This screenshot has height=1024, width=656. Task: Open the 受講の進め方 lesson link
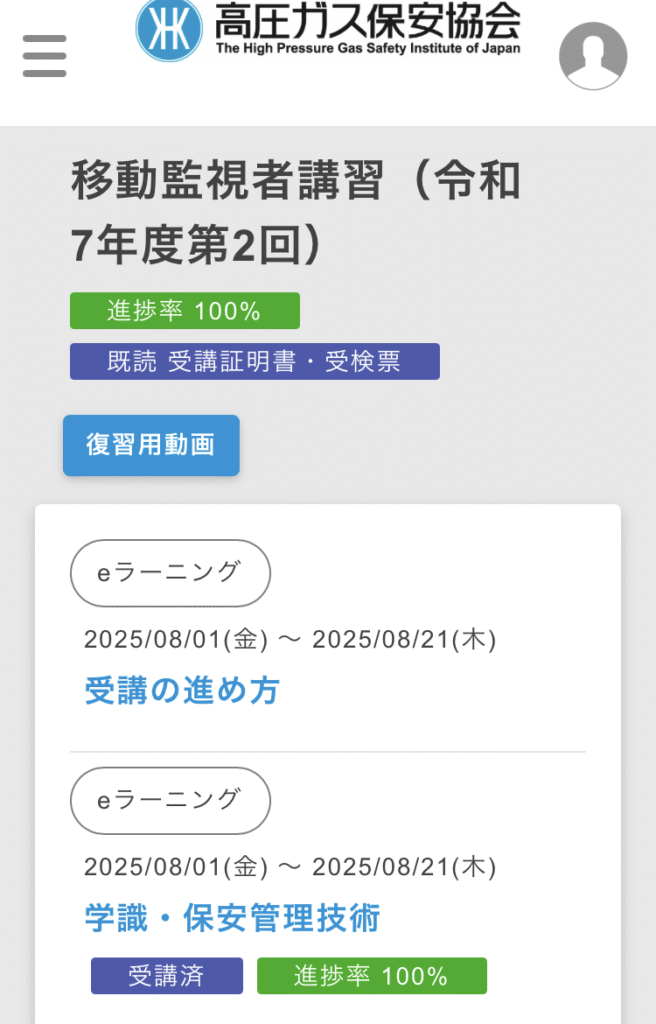tap(182, 690)
